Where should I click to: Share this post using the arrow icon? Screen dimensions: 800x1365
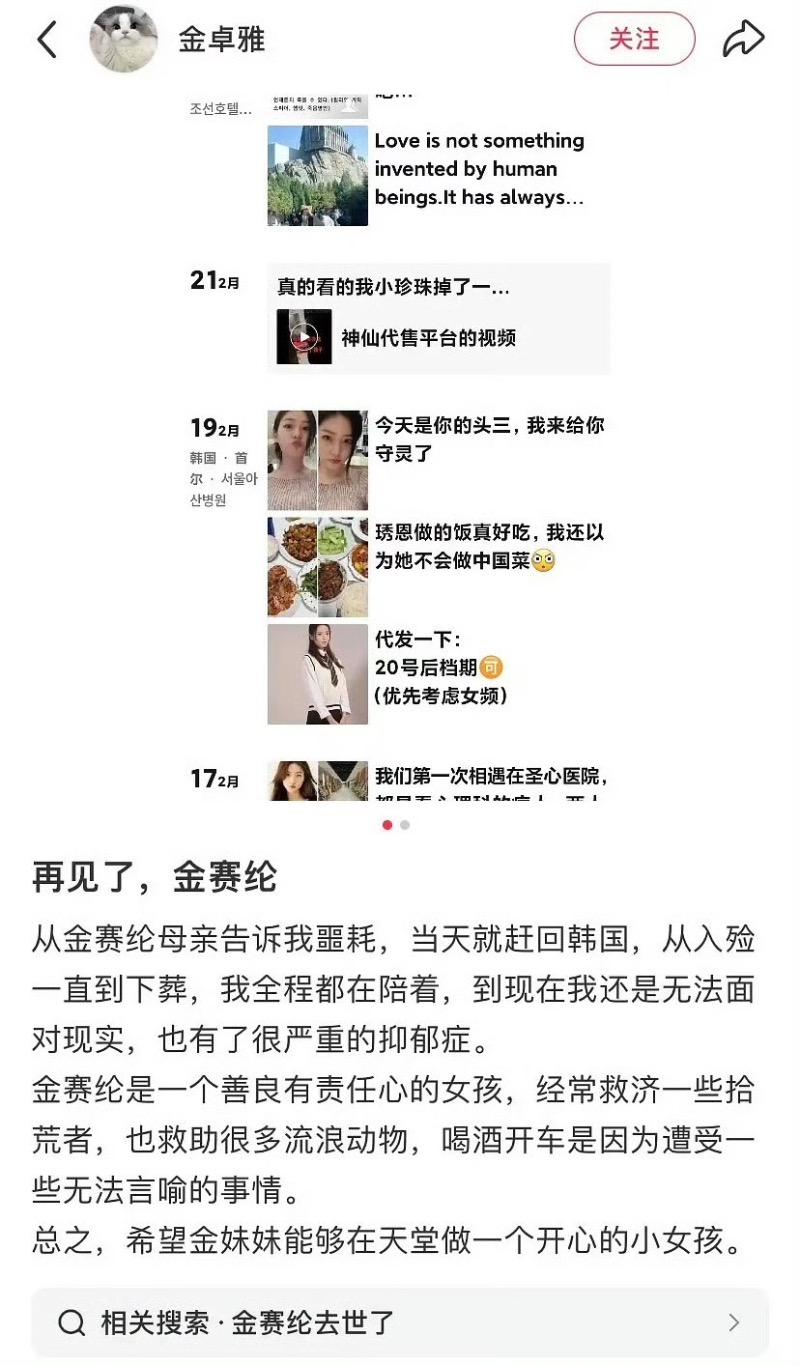(x=743, y=40)
